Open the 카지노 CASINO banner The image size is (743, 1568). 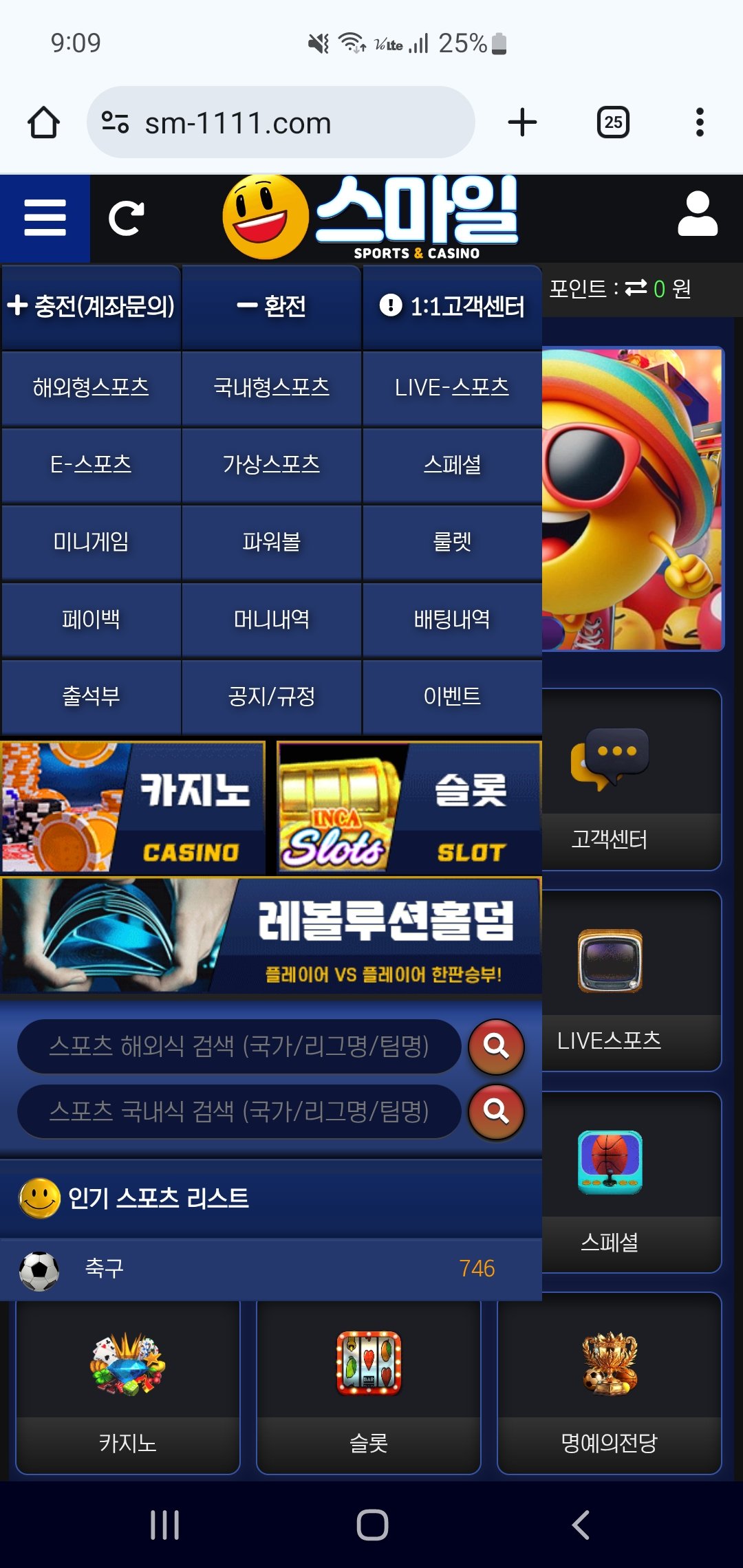point(133,807)
